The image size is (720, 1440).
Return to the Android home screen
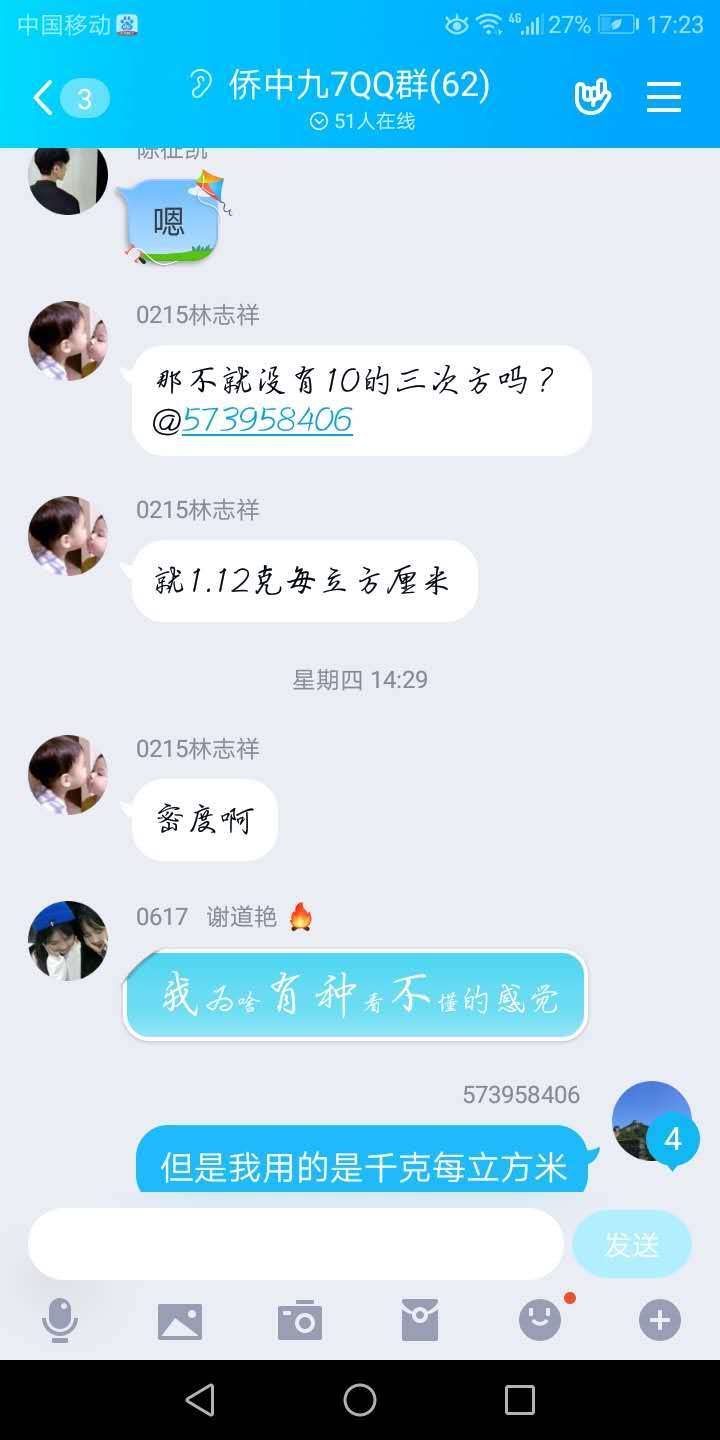coord(360,1400)
